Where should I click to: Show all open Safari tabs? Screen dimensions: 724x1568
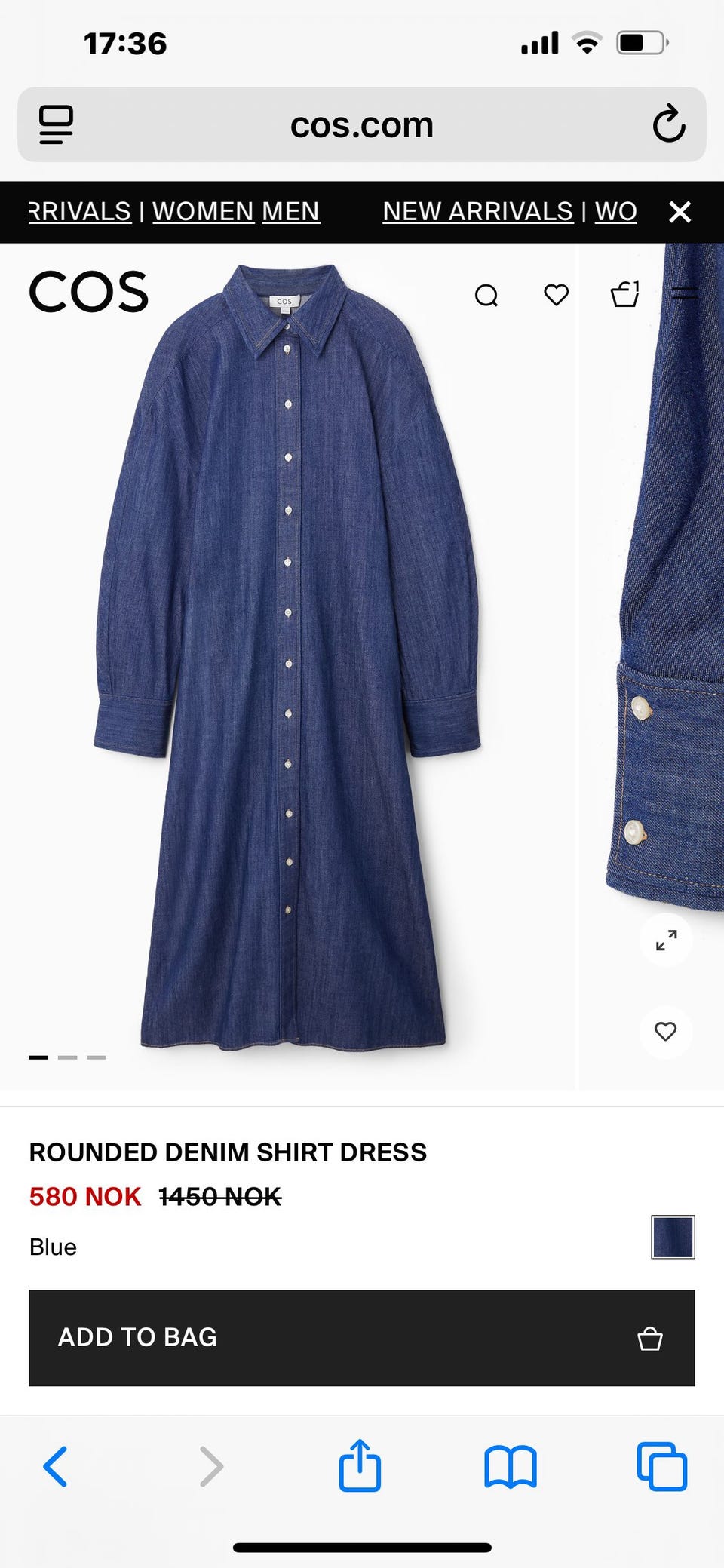(661, 1466)
